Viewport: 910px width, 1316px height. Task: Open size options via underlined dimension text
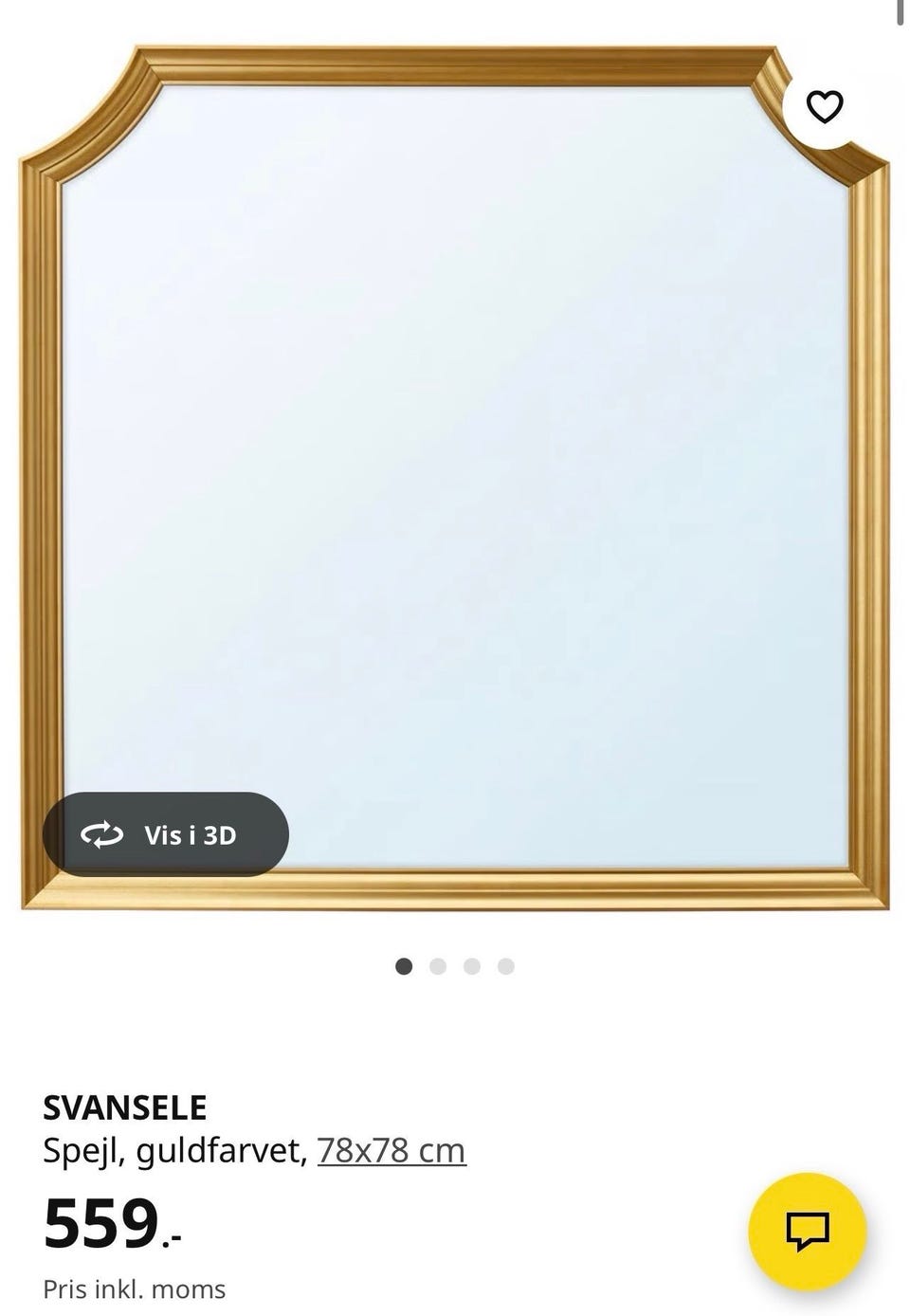(391, 1150)
